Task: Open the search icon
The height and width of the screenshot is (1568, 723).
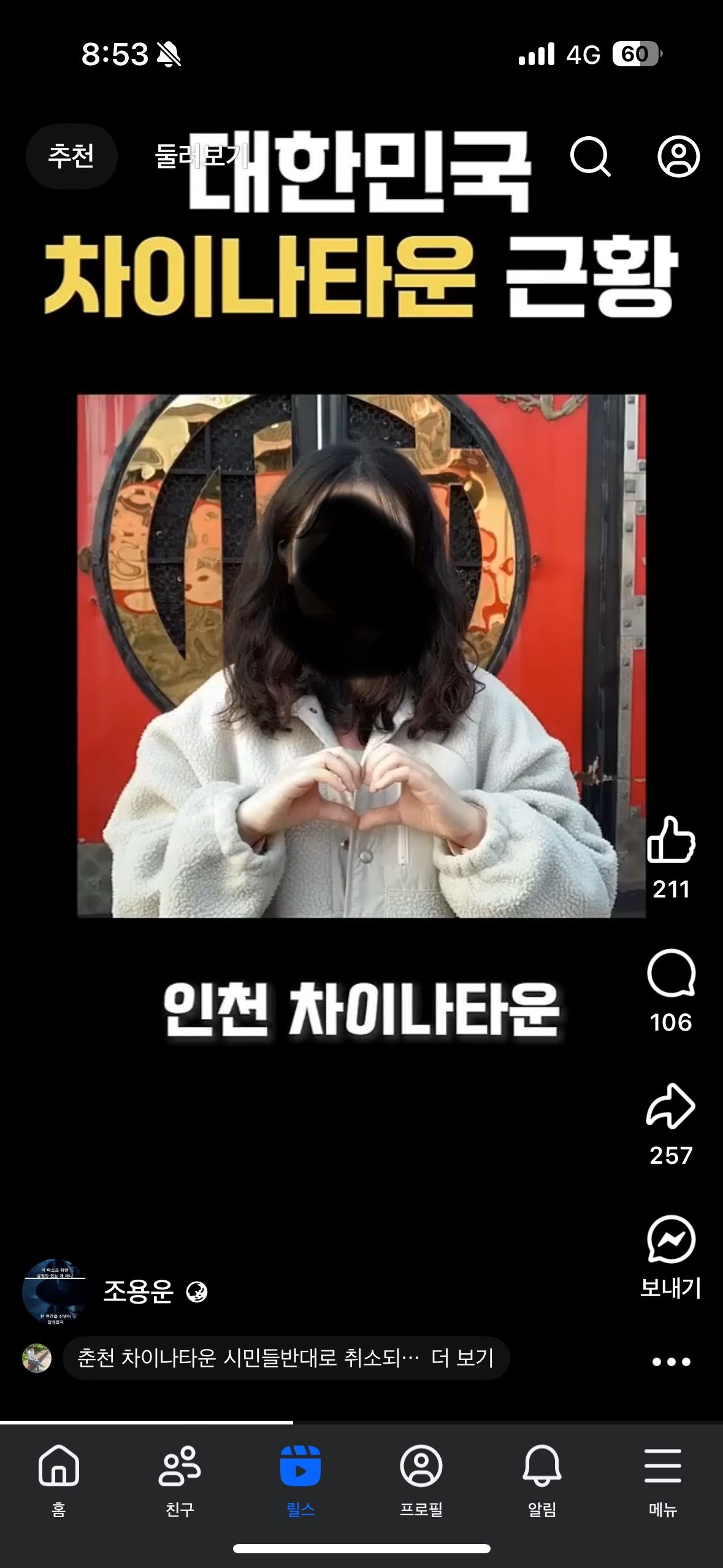Action: [589, 157]
